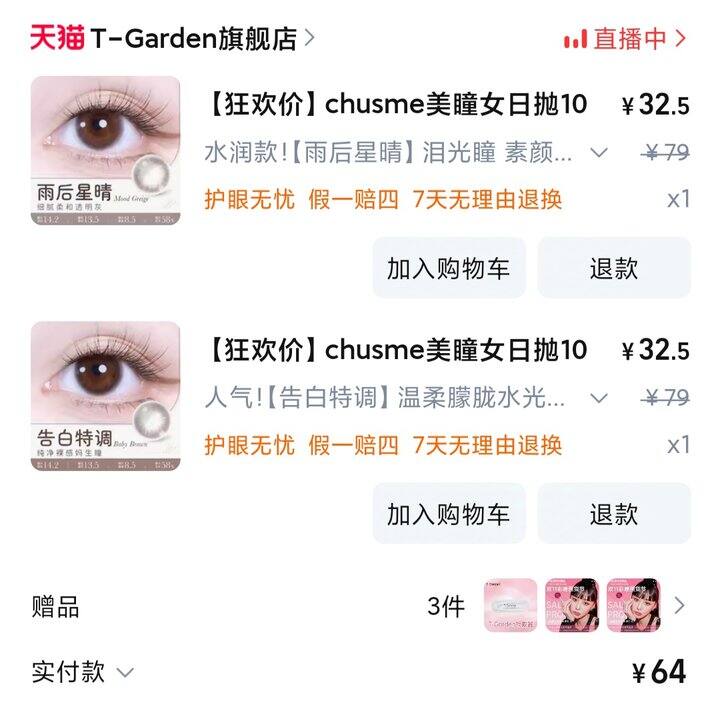Add 雨后星晴 lenses to the cart

(x=448, y=268)
